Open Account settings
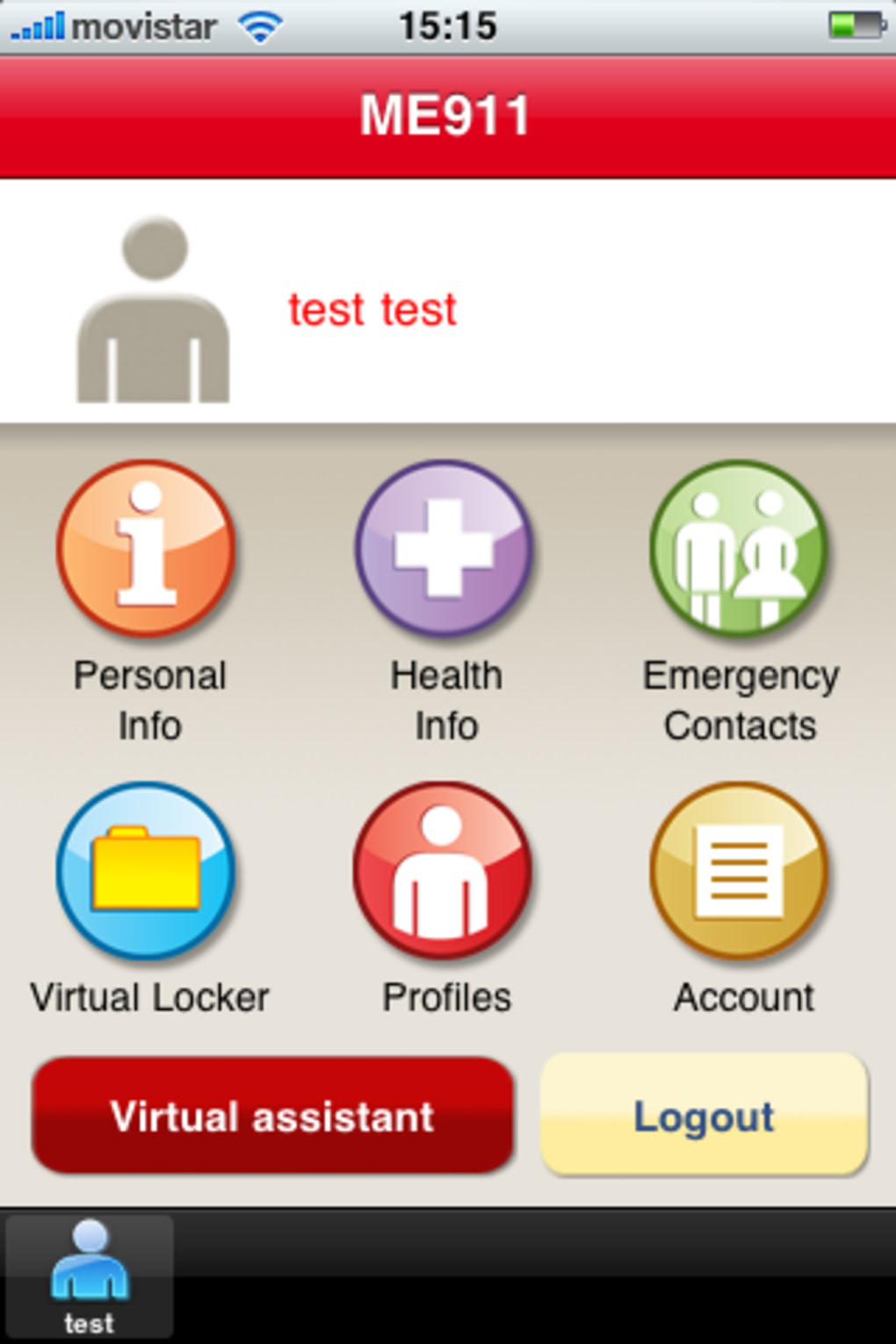 click(740, 871)
